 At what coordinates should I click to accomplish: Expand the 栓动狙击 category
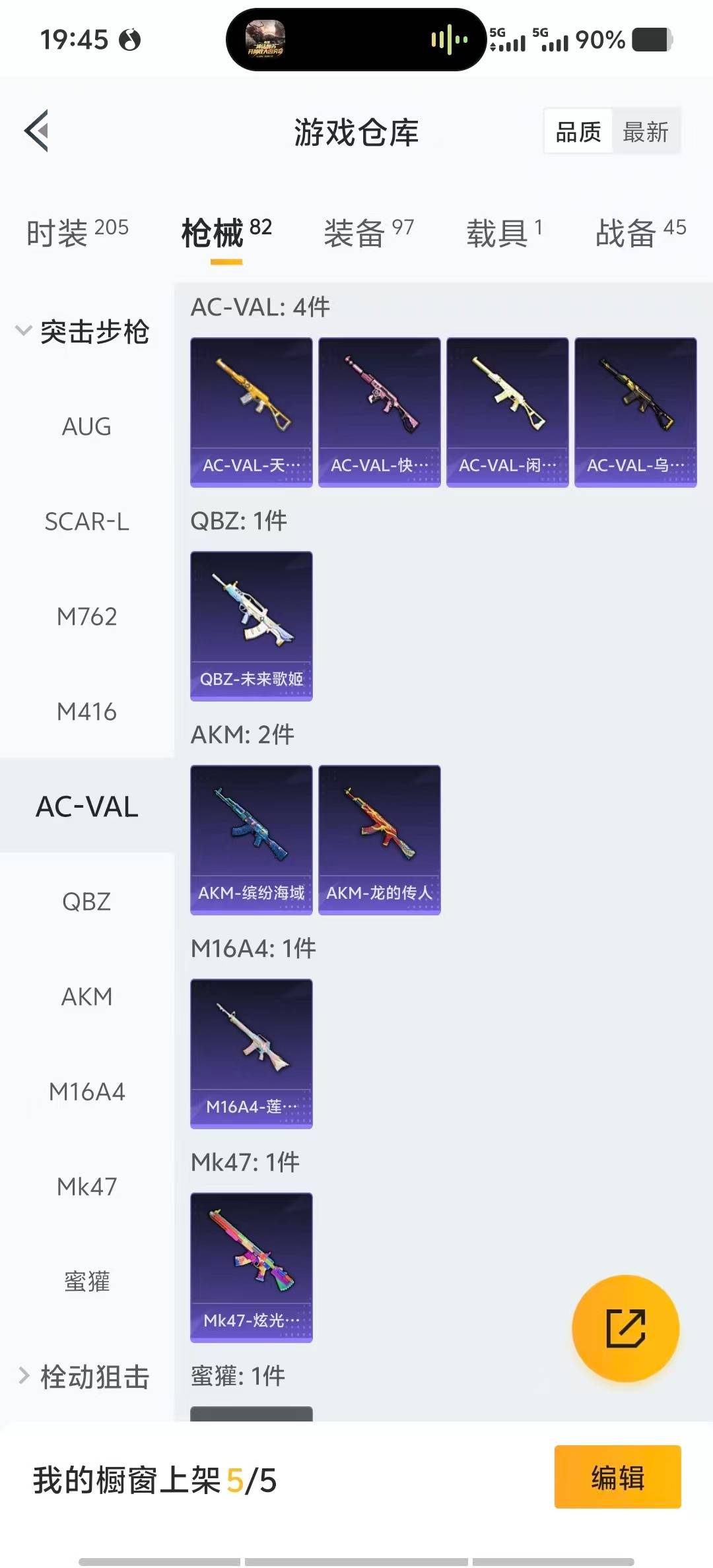(85, 1377)
